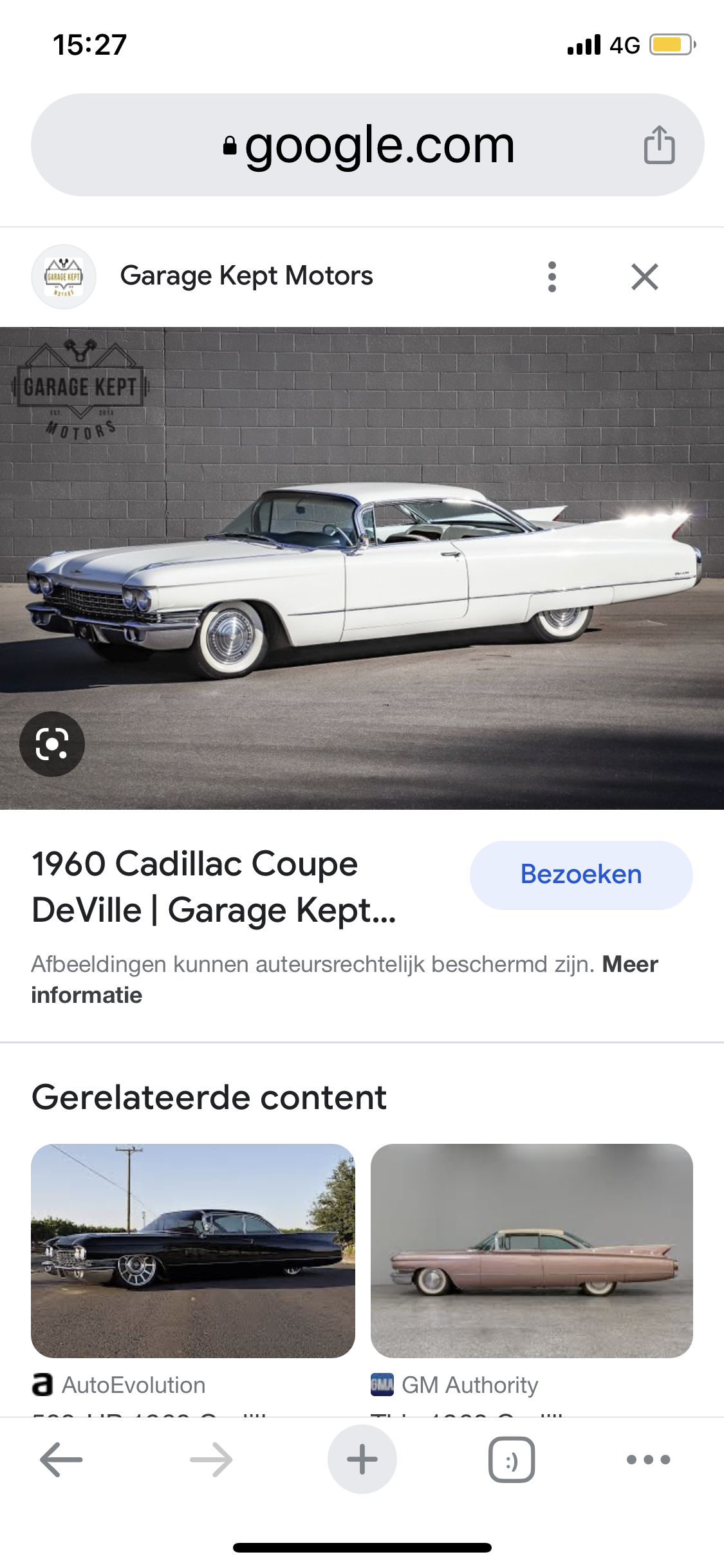724x1568 pixels.
Task: Open a new browser tab
Action: (x=362, y=1459)
